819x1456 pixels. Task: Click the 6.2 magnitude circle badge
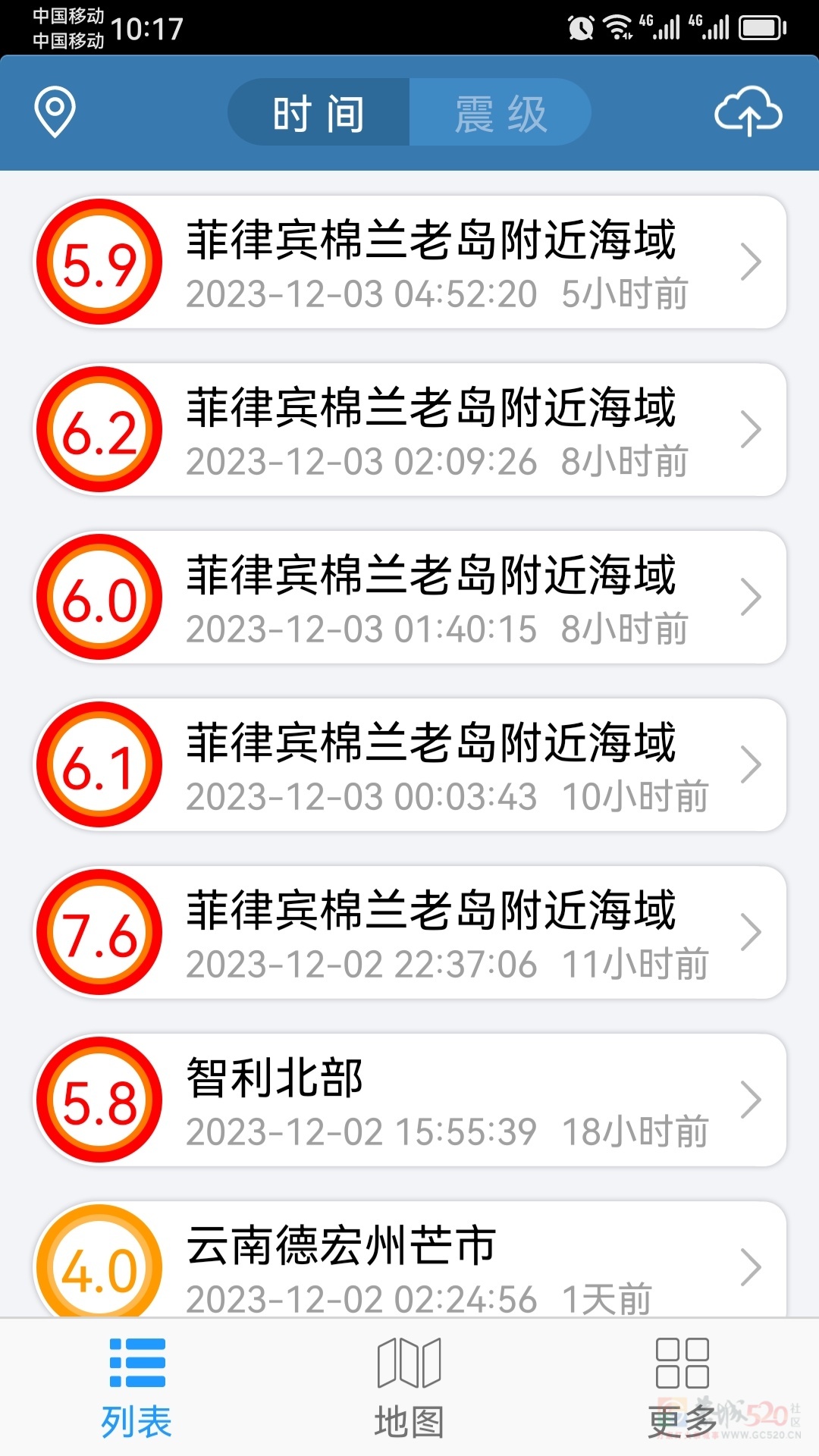coord(99,428)
